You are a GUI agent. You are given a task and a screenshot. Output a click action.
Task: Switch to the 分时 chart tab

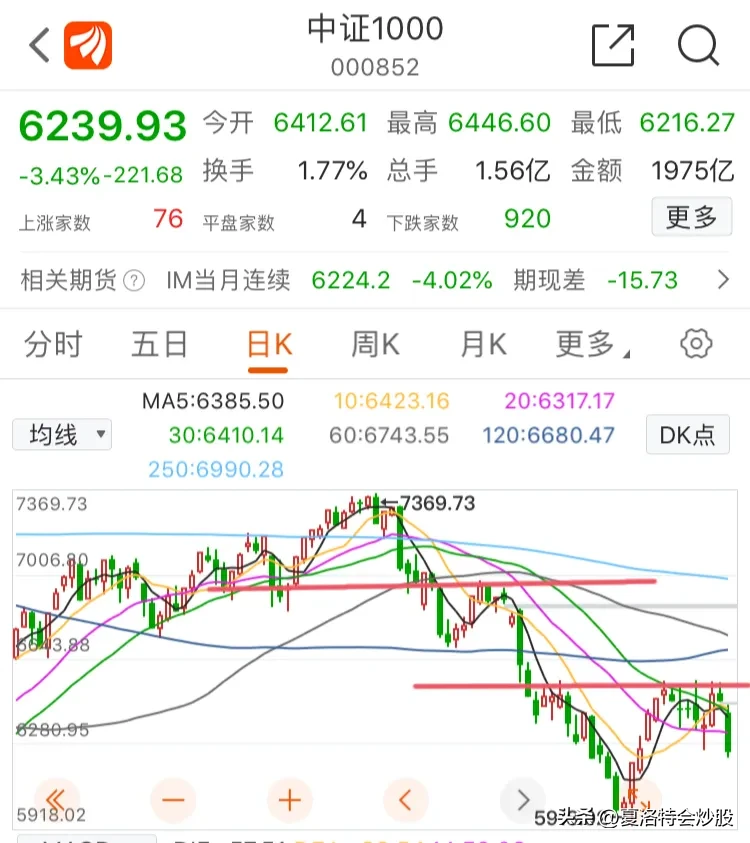coord(53,345)
